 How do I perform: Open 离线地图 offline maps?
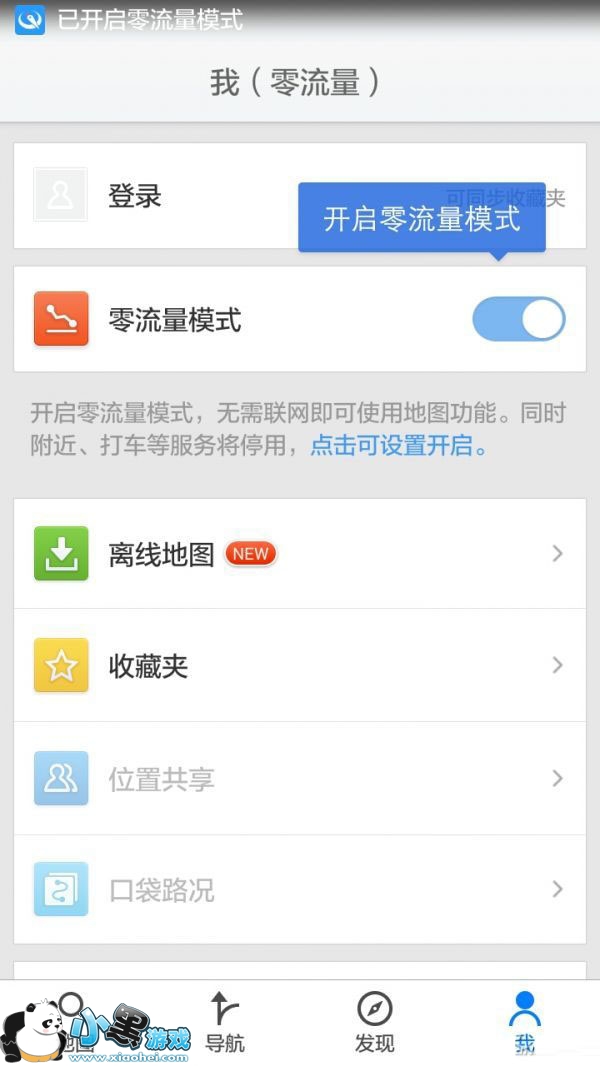[300, 554]
